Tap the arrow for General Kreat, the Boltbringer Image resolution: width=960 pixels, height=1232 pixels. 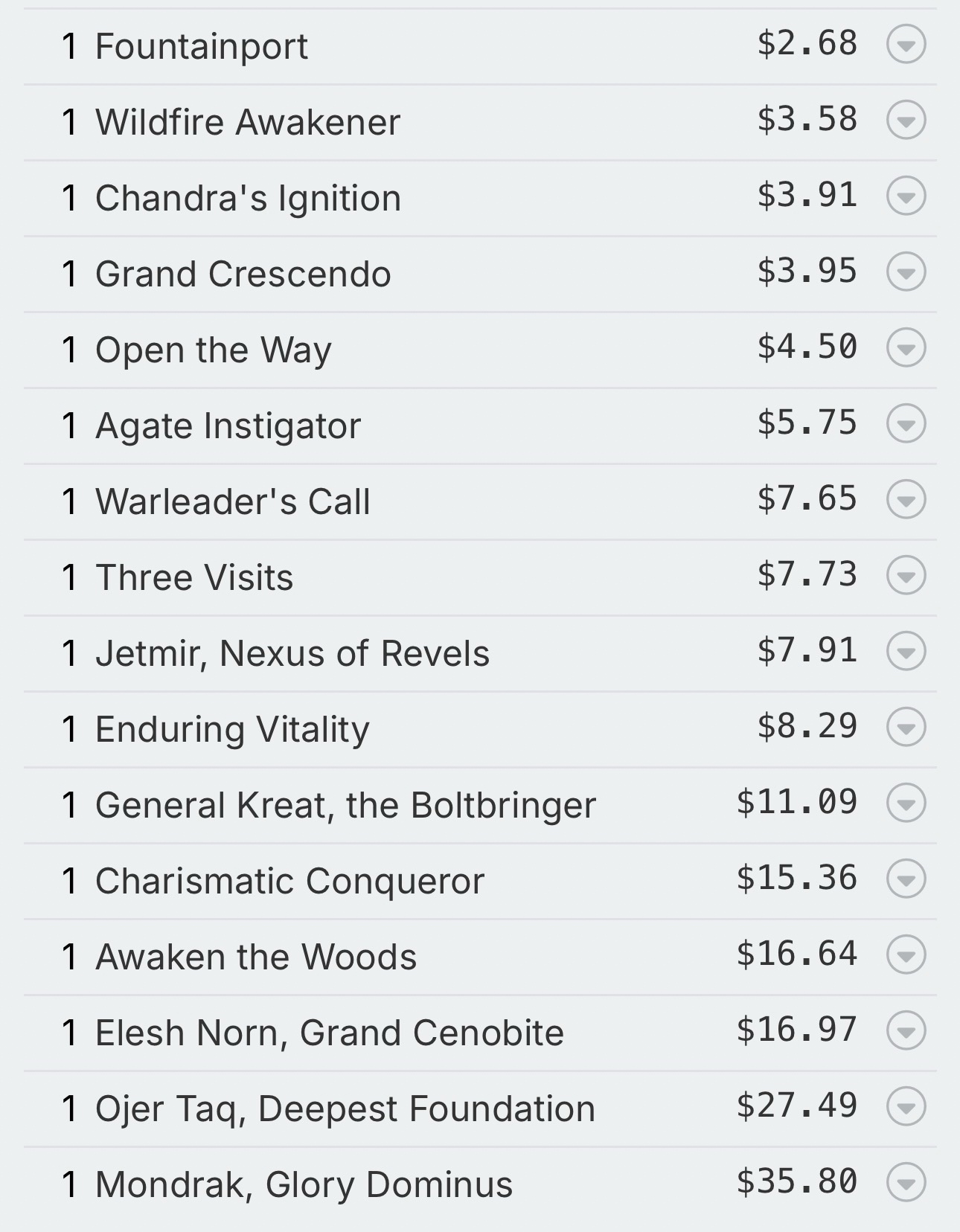coord(906,803)
